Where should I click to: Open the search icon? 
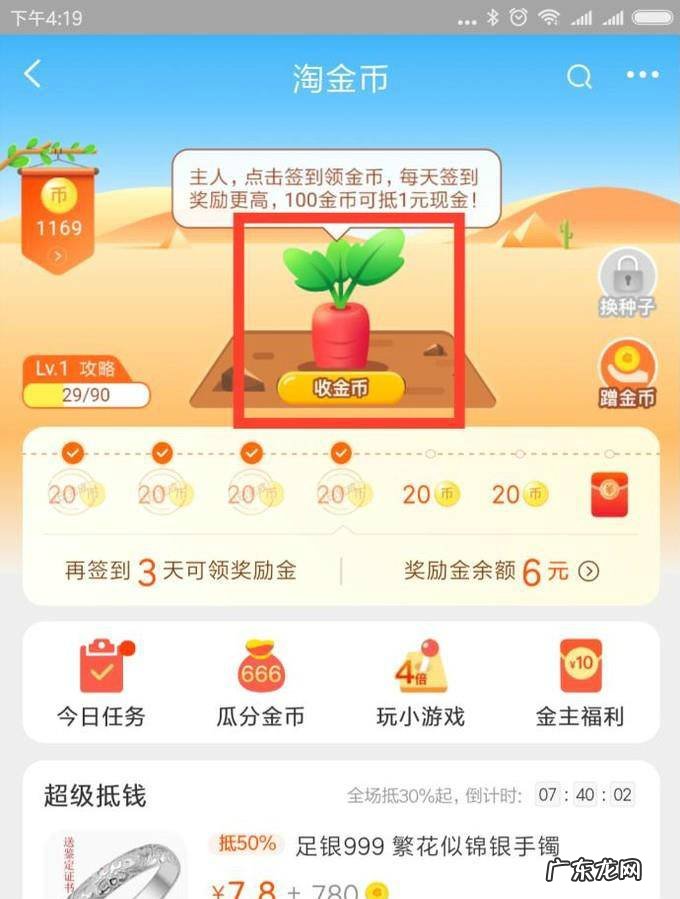(x=579, y=77)
